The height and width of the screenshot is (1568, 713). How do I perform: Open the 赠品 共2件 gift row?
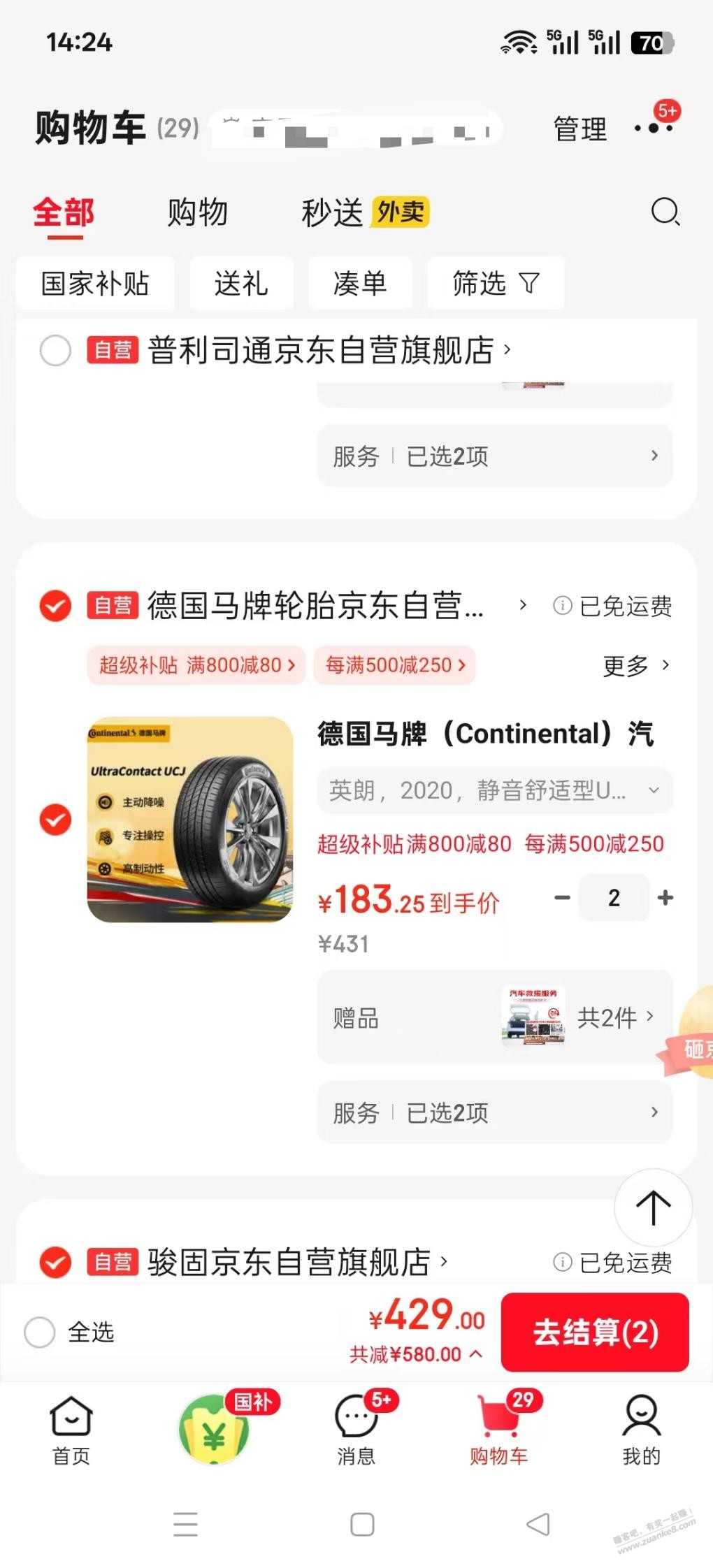coord(495,1017)
